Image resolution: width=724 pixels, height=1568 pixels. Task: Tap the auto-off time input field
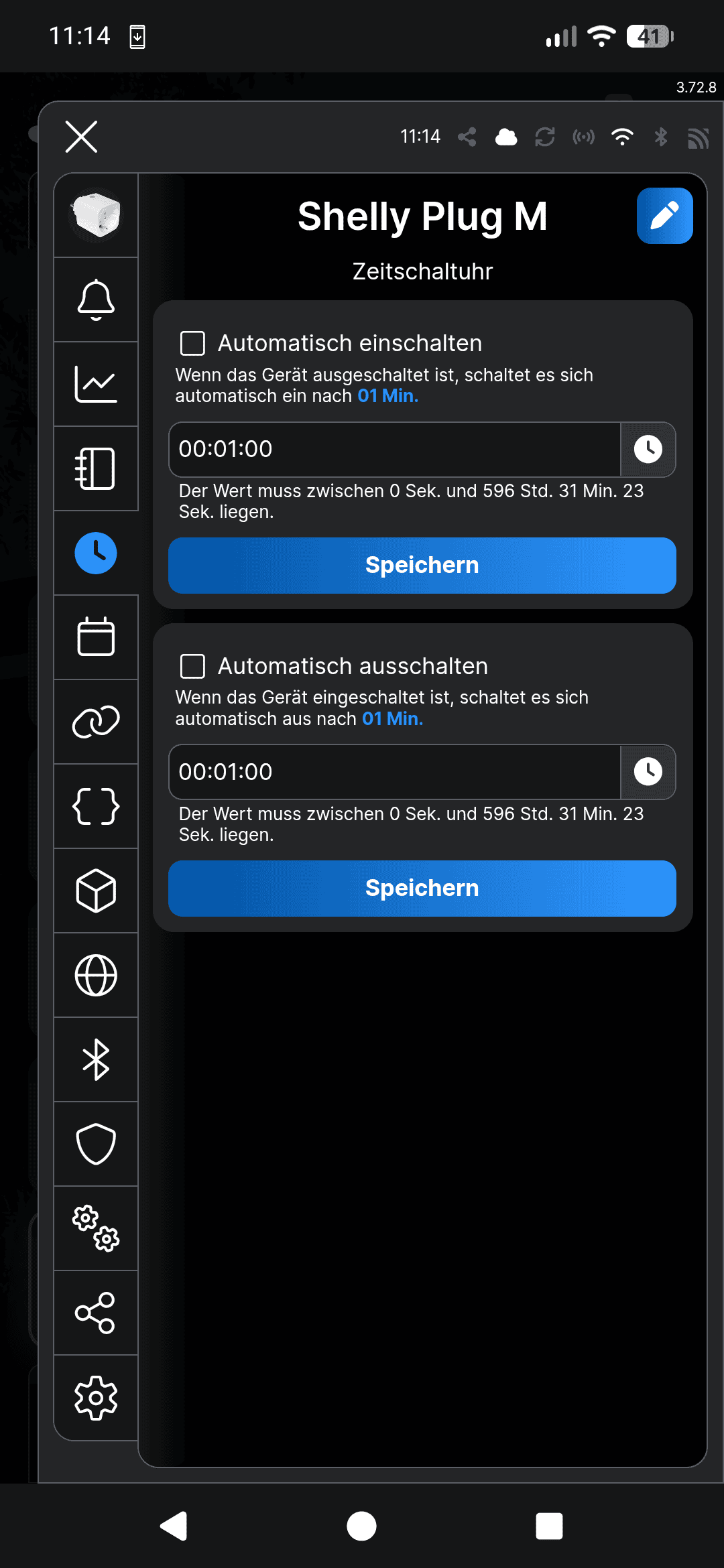click(394, 772)
